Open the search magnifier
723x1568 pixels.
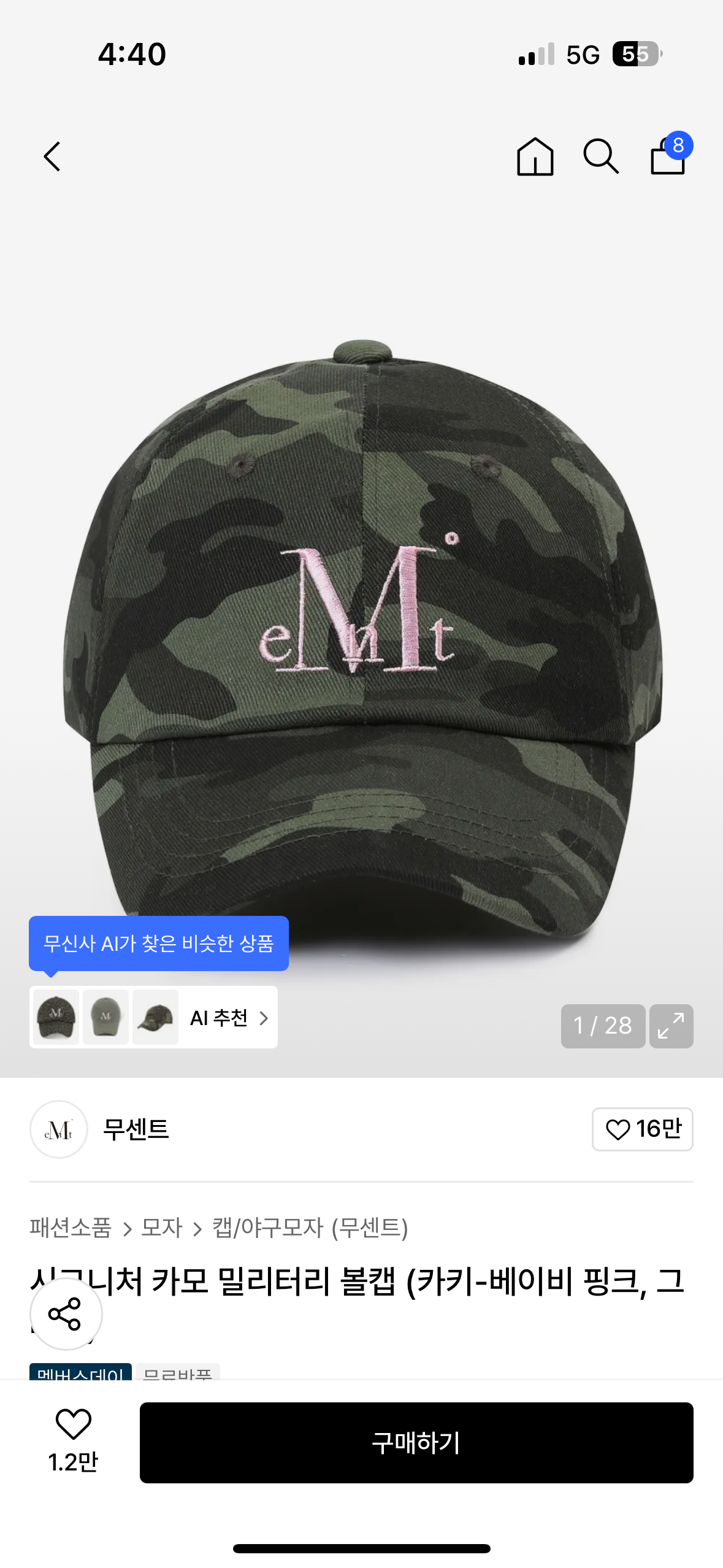point(600,156)
